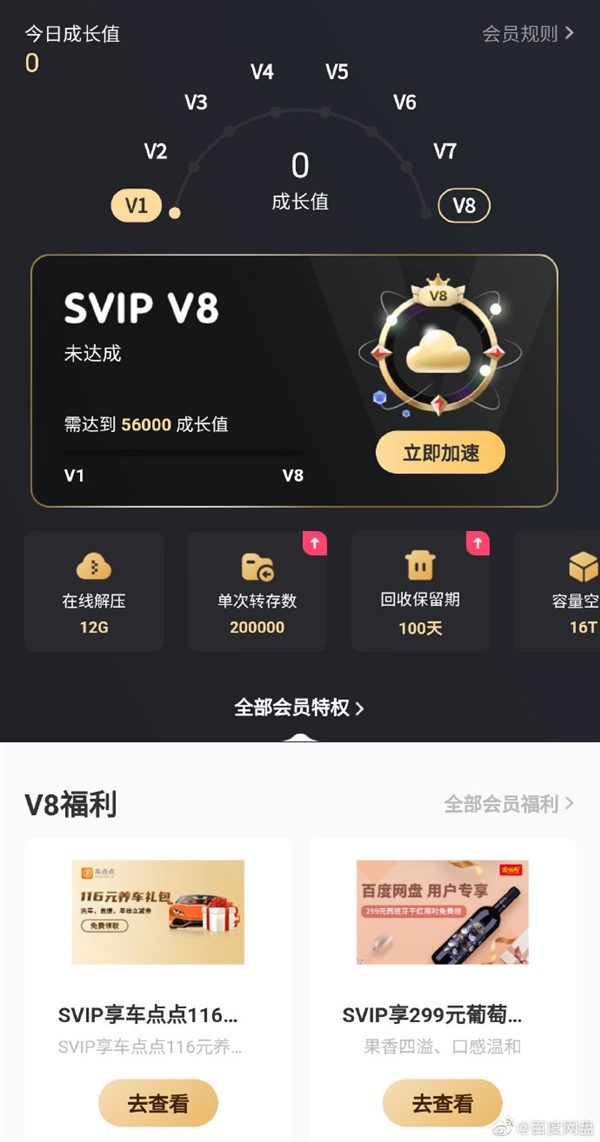
Task: View 全部会员特权 list
Action: 299,708
